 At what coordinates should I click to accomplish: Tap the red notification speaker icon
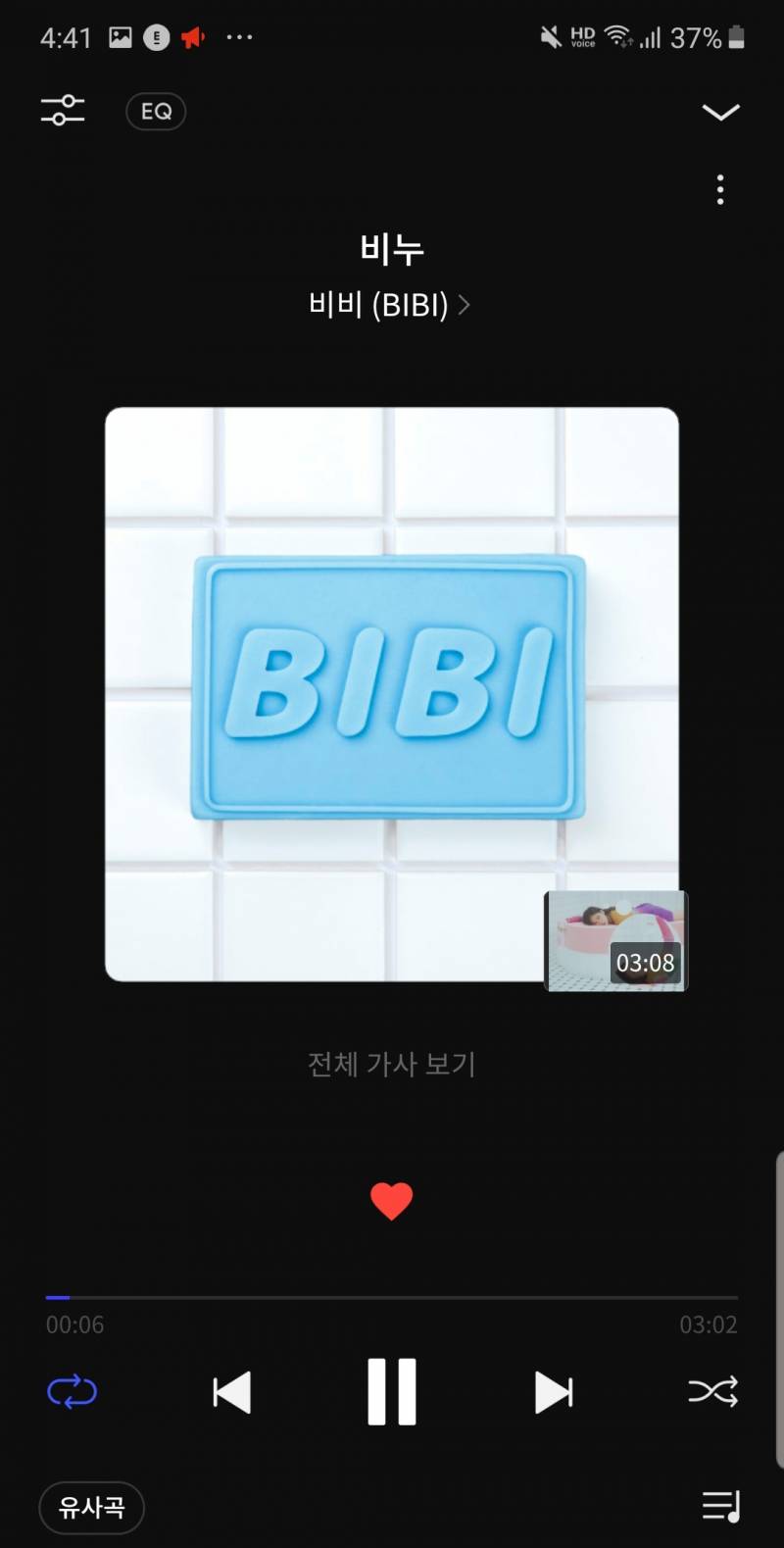(192, 36)
